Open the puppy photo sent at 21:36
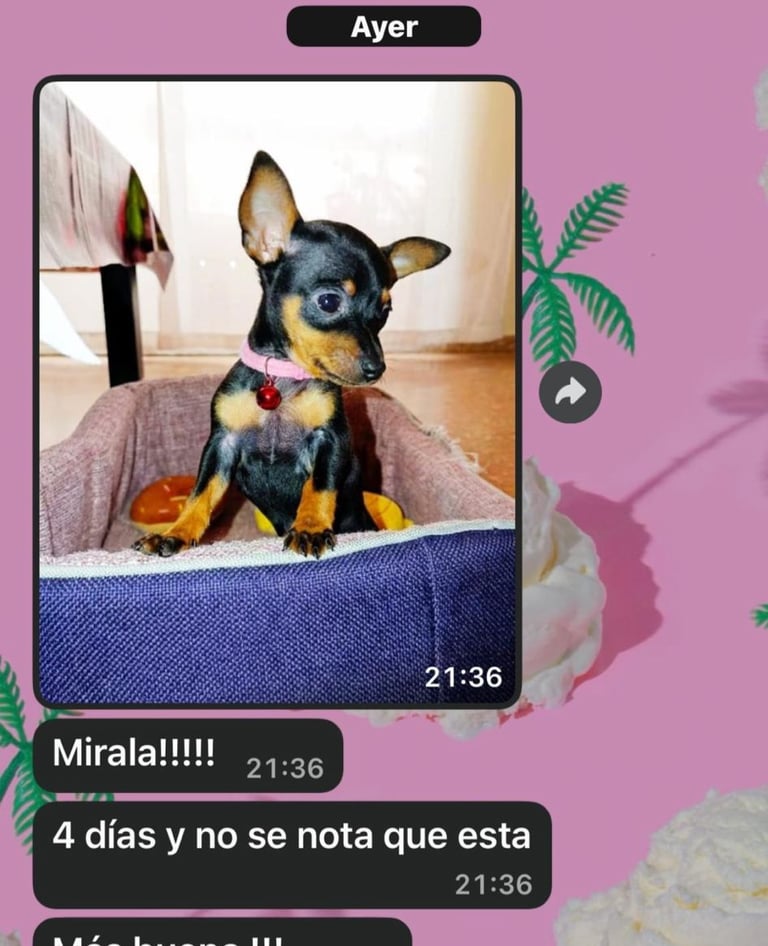 tap(277, 392)
